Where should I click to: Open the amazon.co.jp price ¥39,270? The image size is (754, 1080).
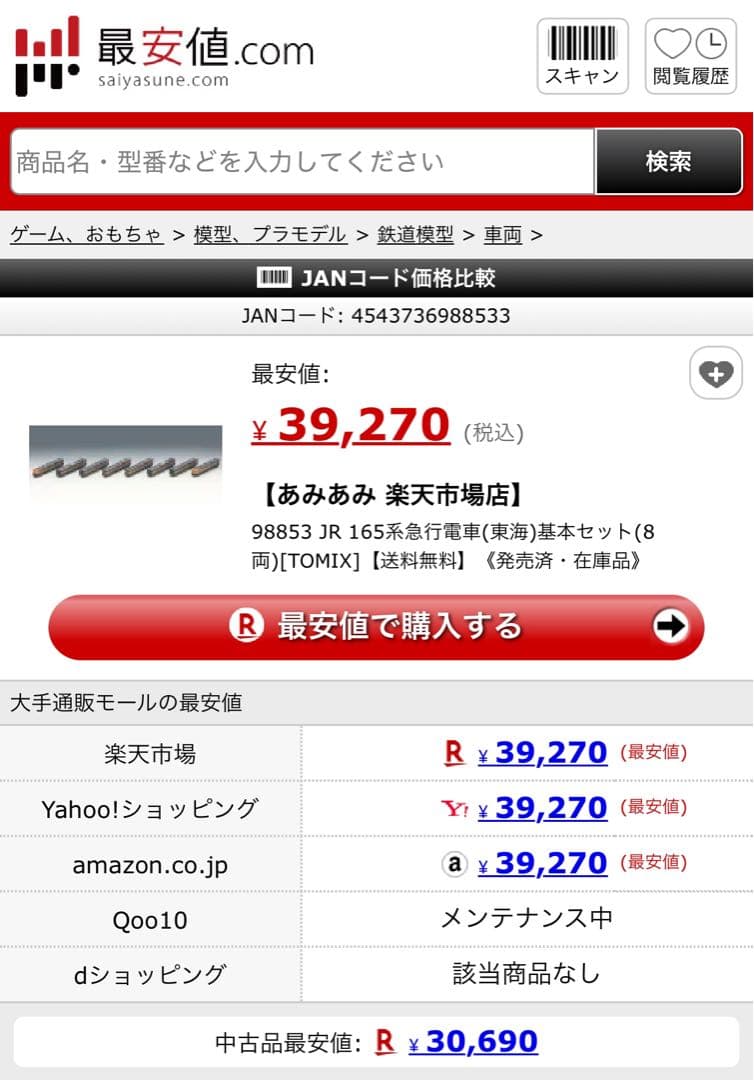tap(550, 863)
